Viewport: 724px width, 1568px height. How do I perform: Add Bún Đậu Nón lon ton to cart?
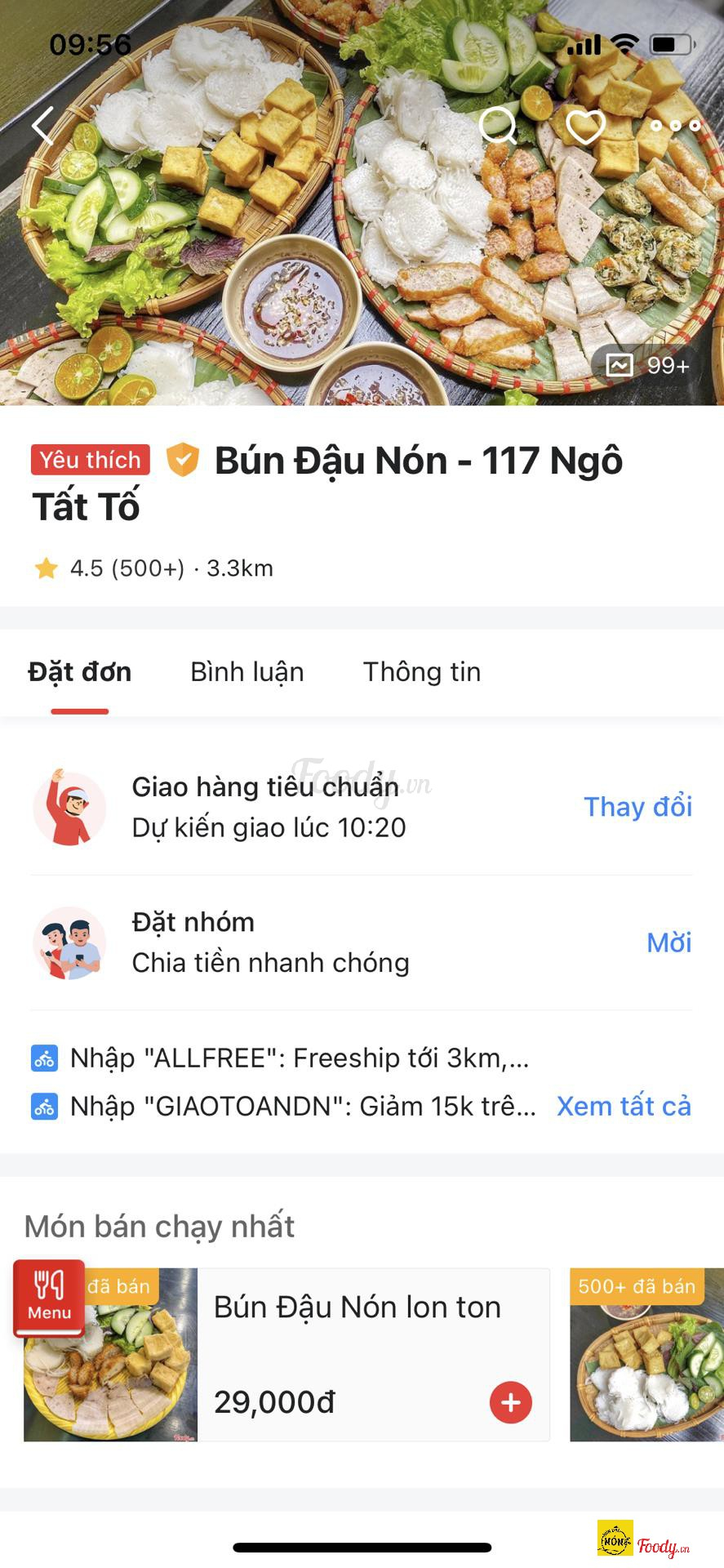coord(511,1402)
